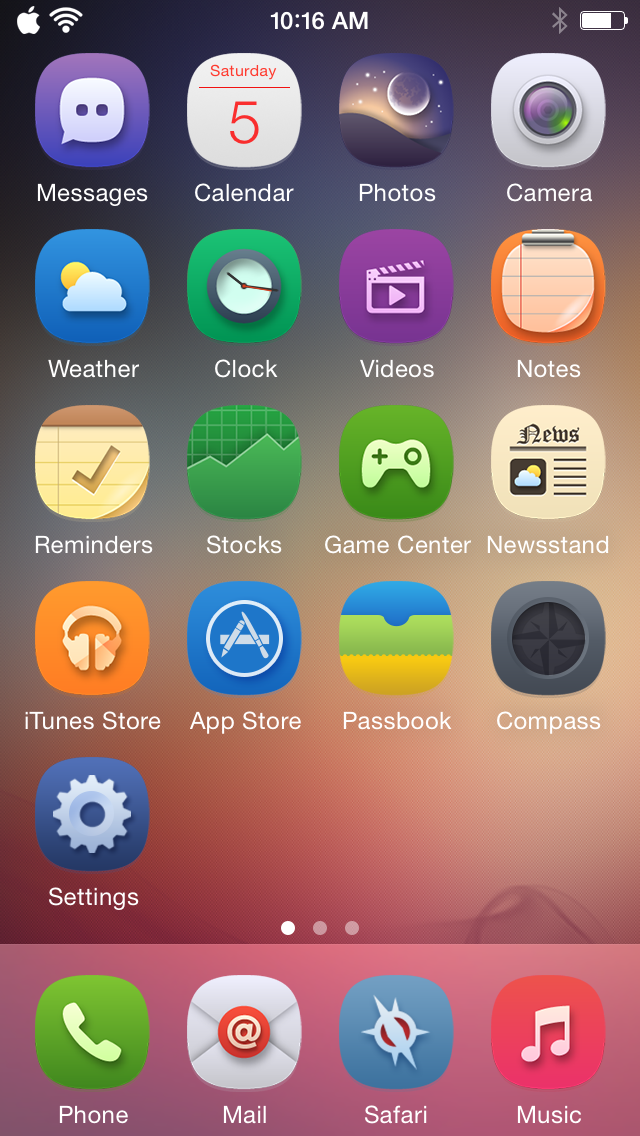This screenshot has width=640, height=1136.
Task: Open the Messages app
Action: pos(92,111)
